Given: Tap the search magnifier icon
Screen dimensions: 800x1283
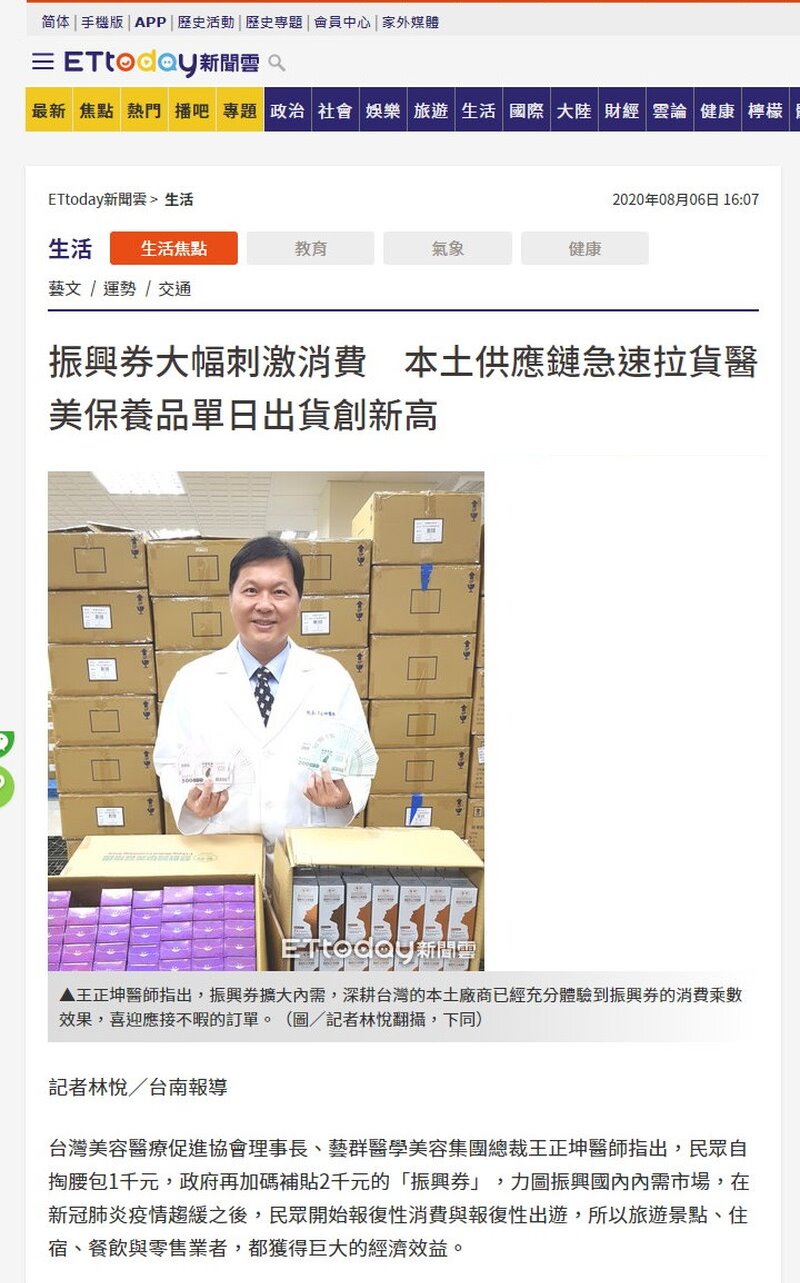Looking at the screenshot, I should click(277, 63).
